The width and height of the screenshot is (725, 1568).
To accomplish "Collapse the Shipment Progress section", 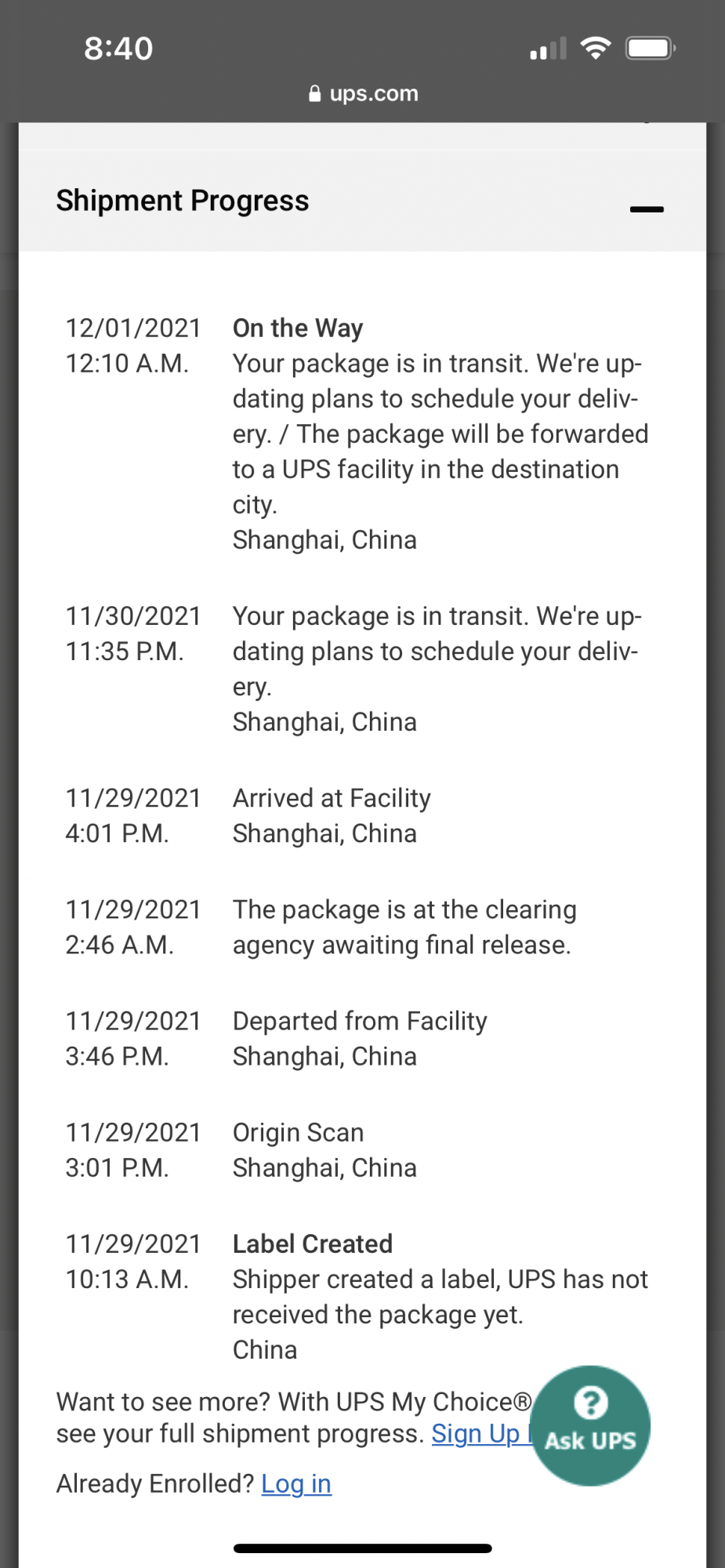I will (x=647, y=209).
